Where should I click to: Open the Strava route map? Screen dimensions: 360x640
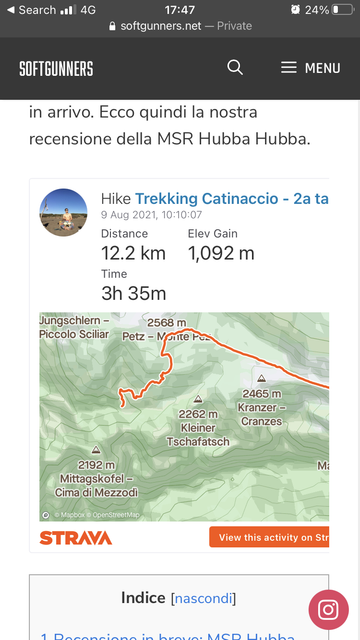click(184, 417)
